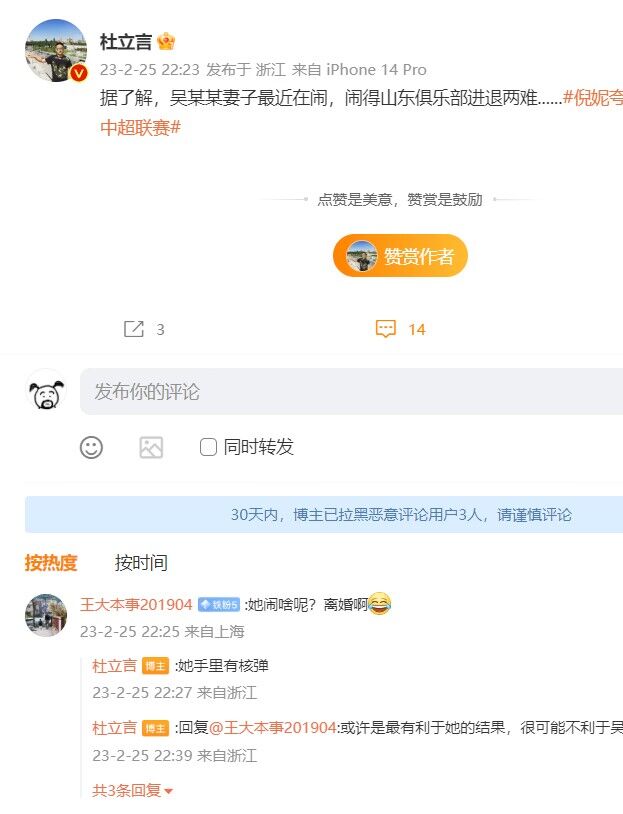Open the author name 杜立言 at top
The image size is (623, 814).
pyautogui.click(x=125, y=41)
